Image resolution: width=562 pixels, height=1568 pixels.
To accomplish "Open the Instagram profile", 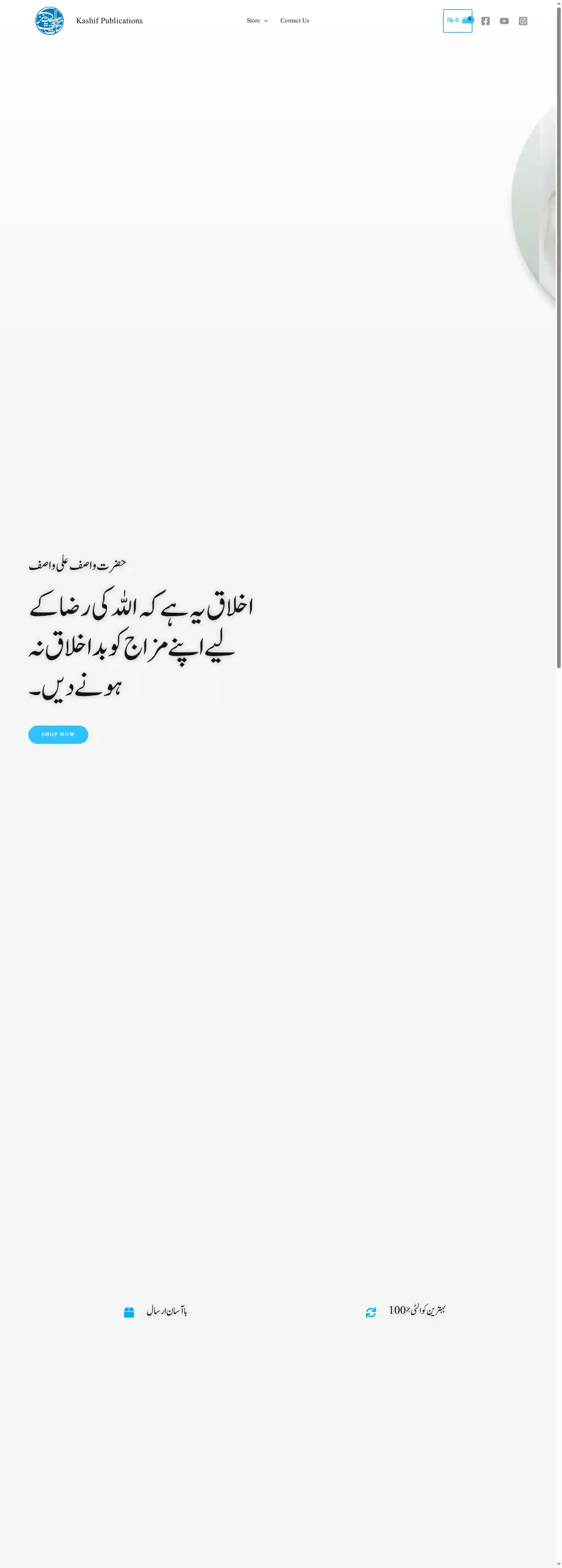I will pos(522,21).
